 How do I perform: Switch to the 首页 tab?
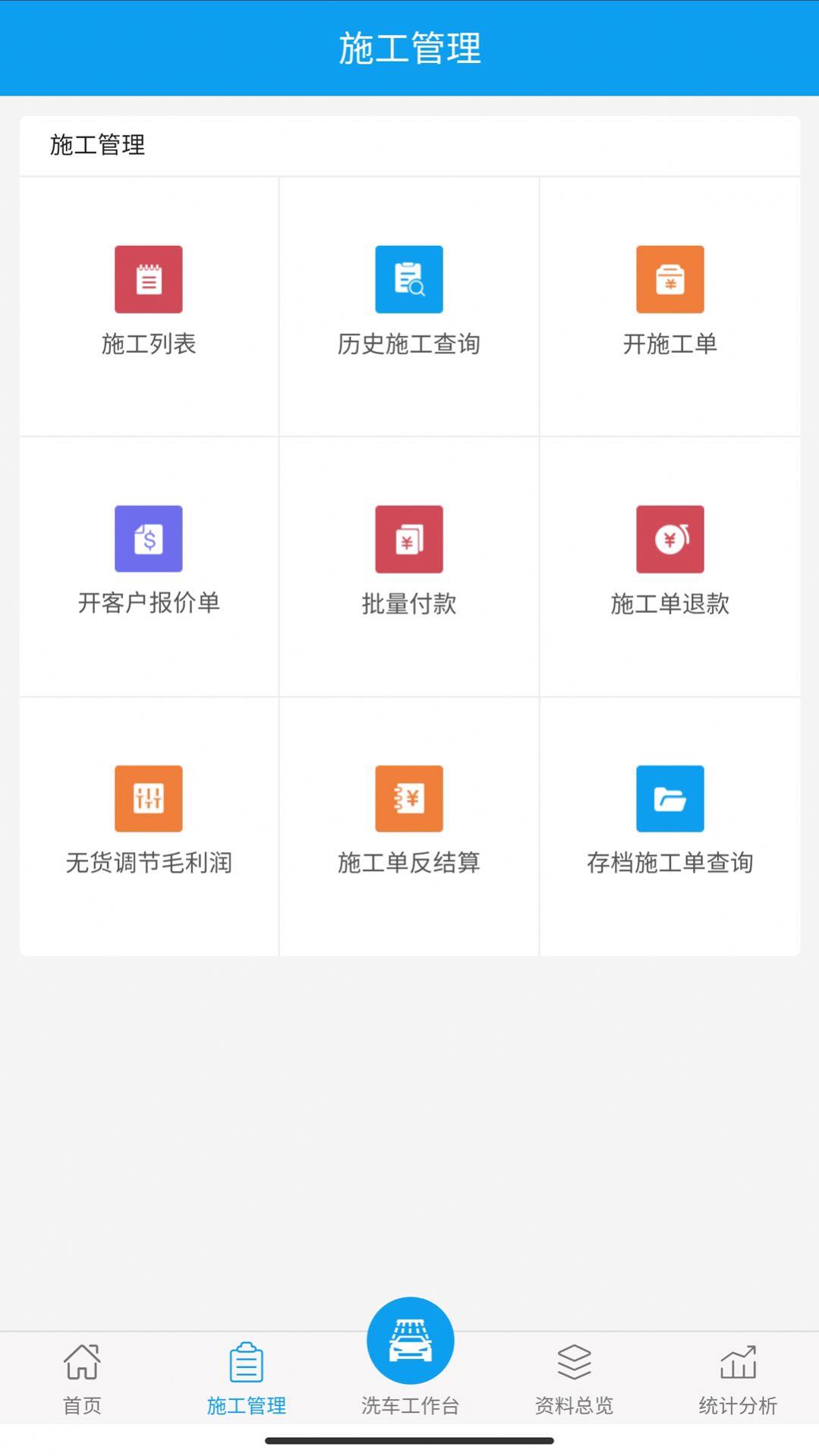tap(82, 1379)
